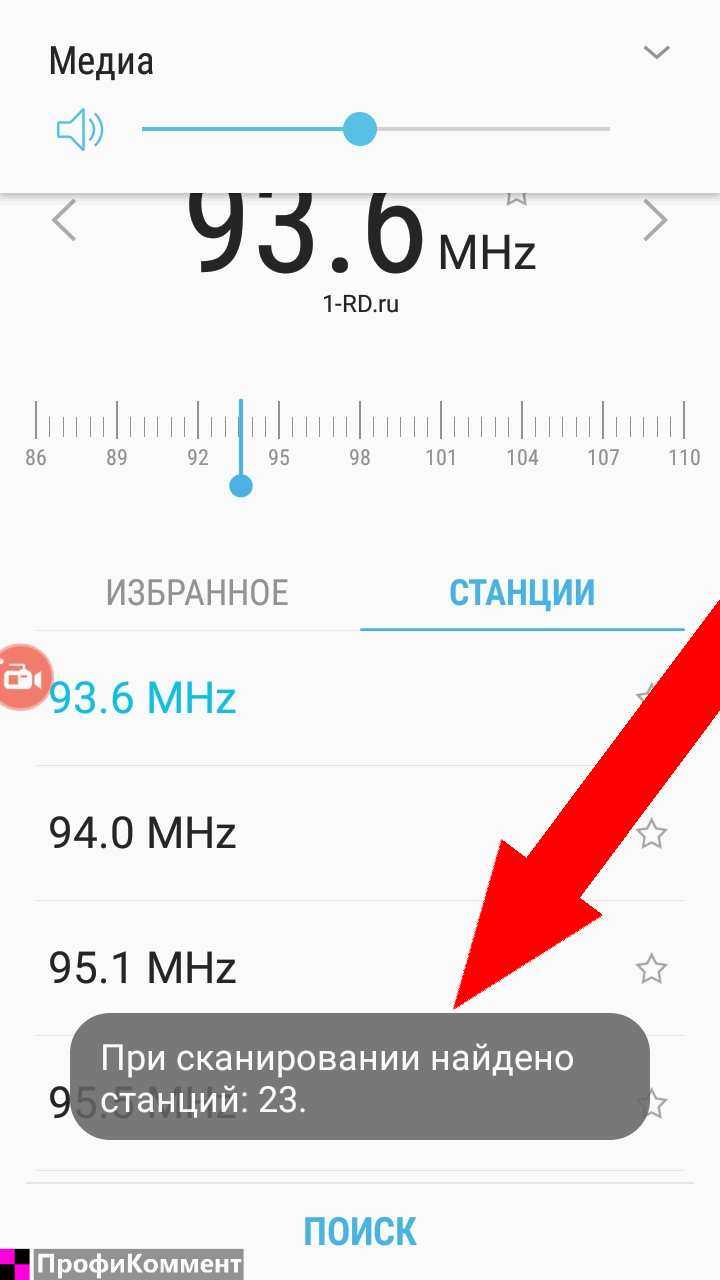The width and height of the screenshot is (720, 1280).
Task: Switch to the Избранное tab
Action: pos(197,593)
